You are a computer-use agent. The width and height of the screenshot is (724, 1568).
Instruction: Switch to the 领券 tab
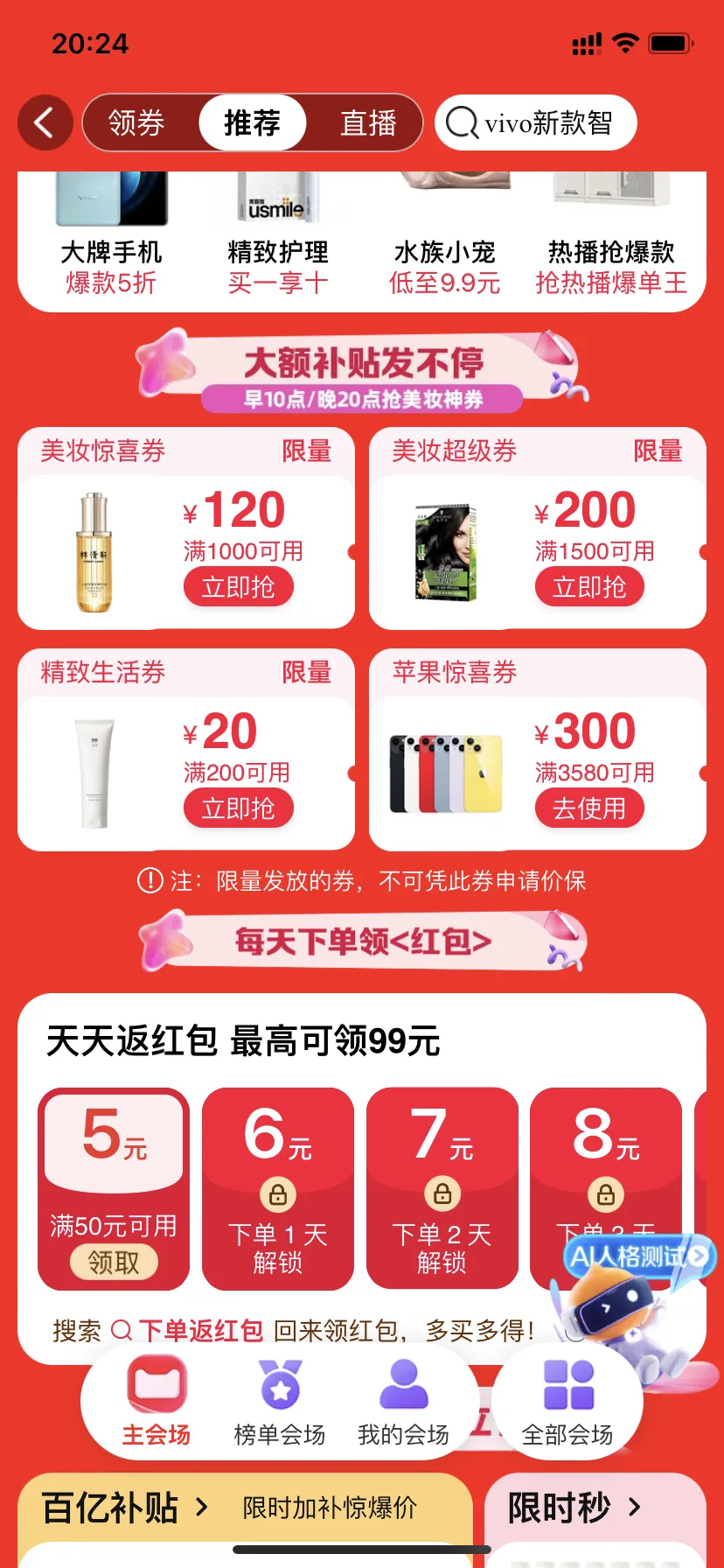[136, 123]
